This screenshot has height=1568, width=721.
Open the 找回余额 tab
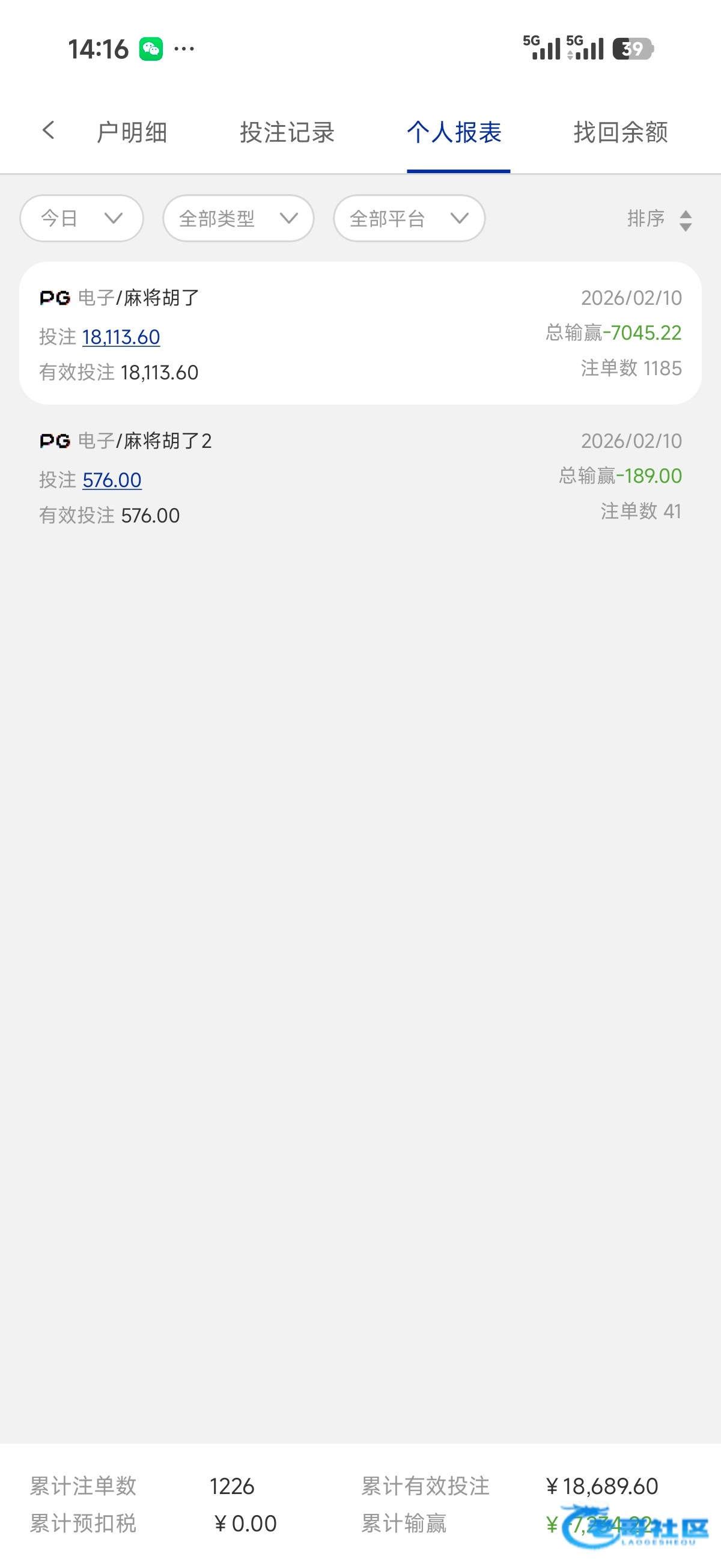pos(621,132)
